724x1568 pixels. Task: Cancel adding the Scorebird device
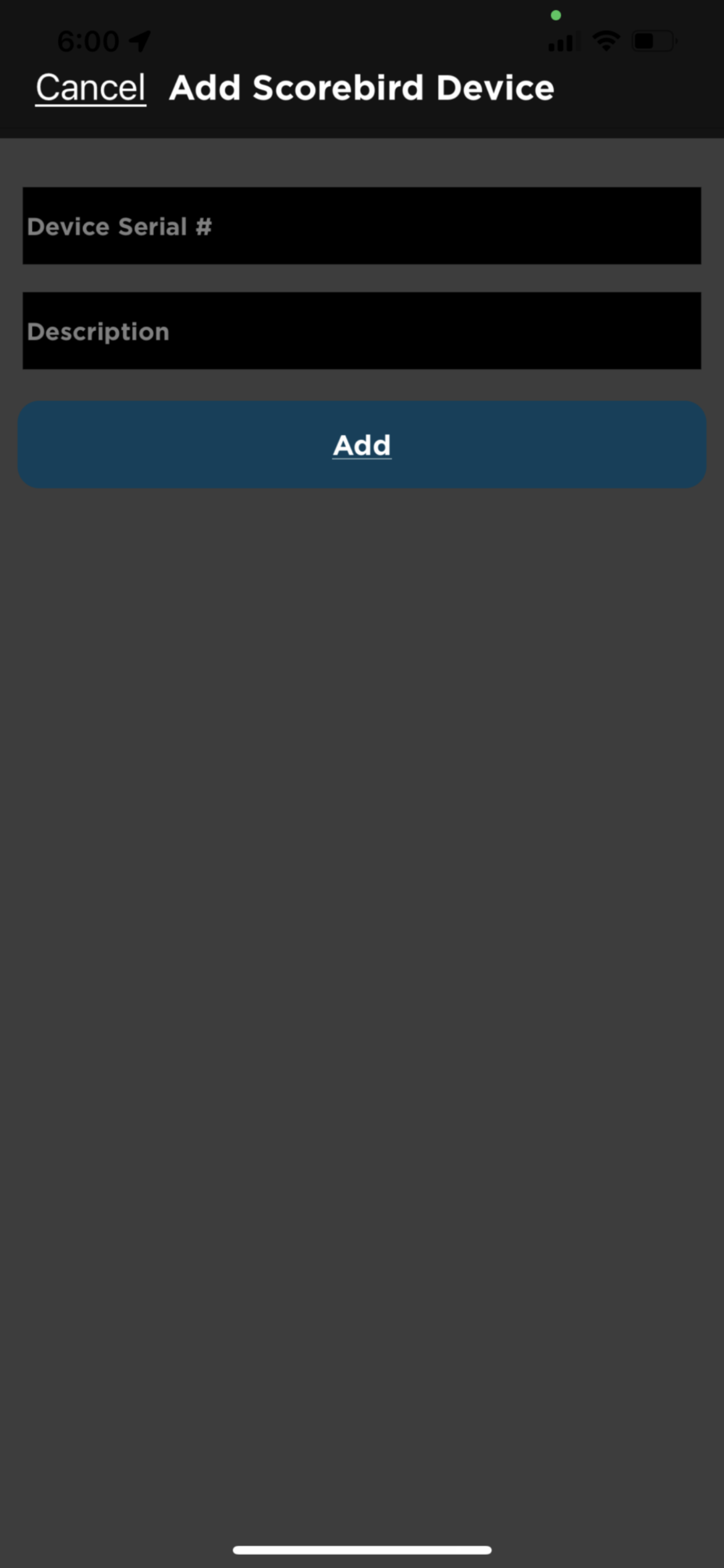pos(91,88)
